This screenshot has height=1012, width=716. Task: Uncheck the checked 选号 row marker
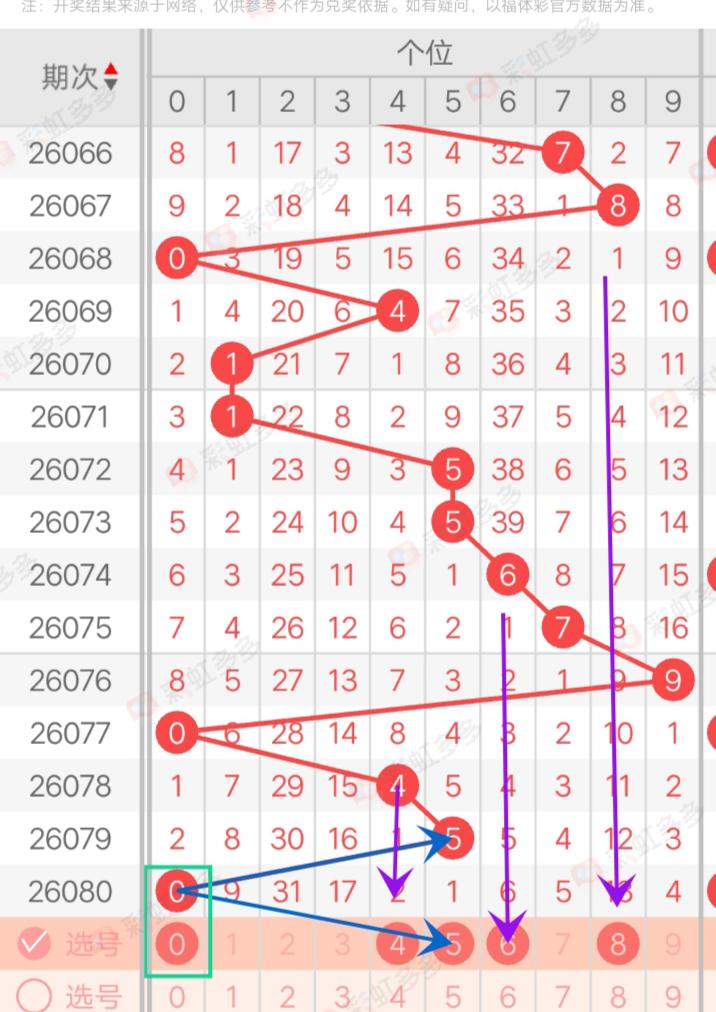(x=35, y=943)
